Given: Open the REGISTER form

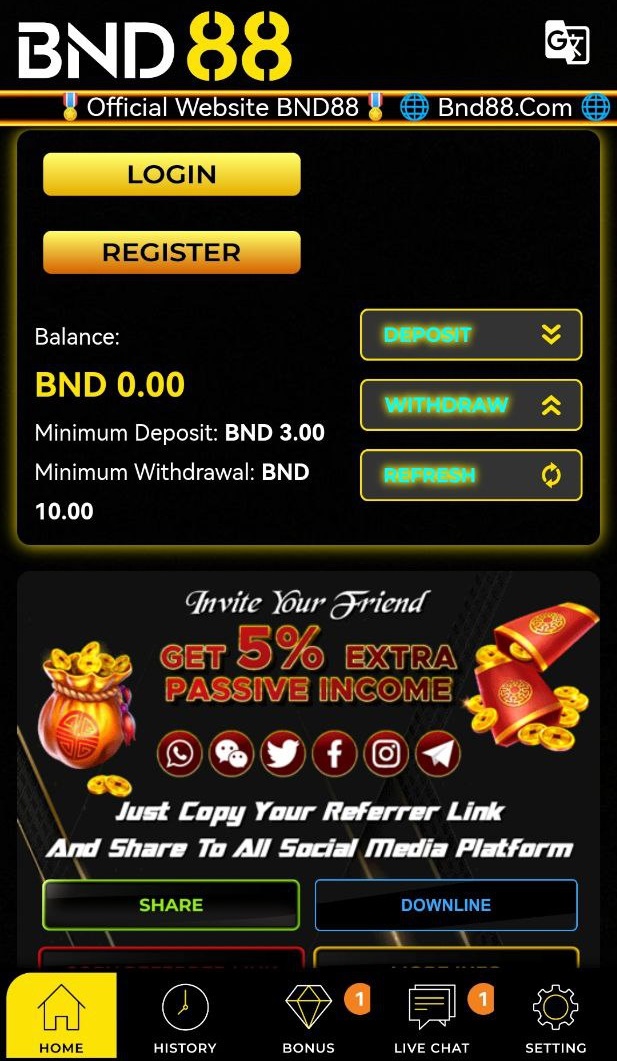Looking at the screenshot, I should tap(171, 252).
